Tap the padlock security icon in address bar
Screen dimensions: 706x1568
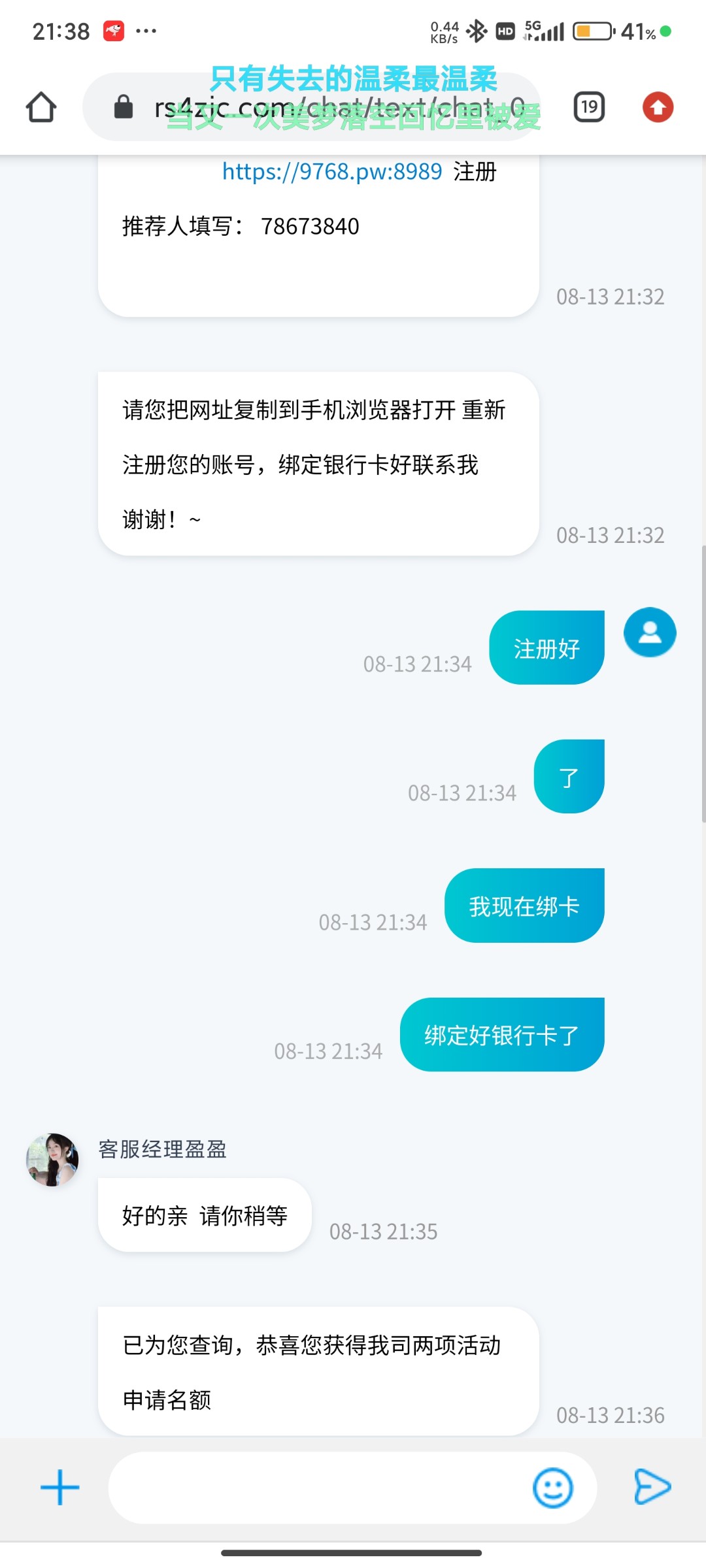click(x=122, y=106)
